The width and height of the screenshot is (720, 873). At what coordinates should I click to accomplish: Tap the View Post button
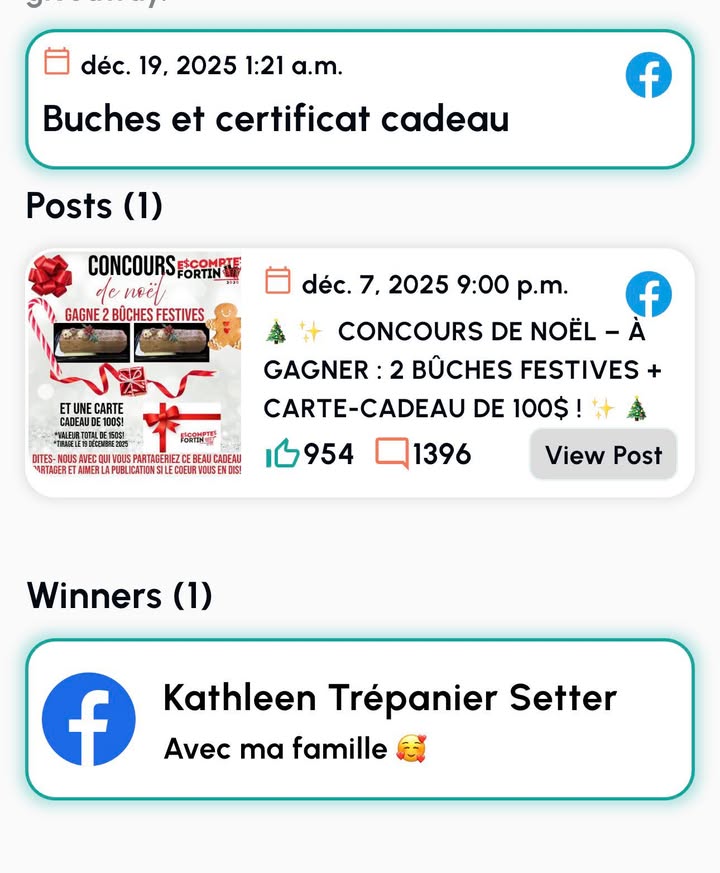tap(603, 455)
